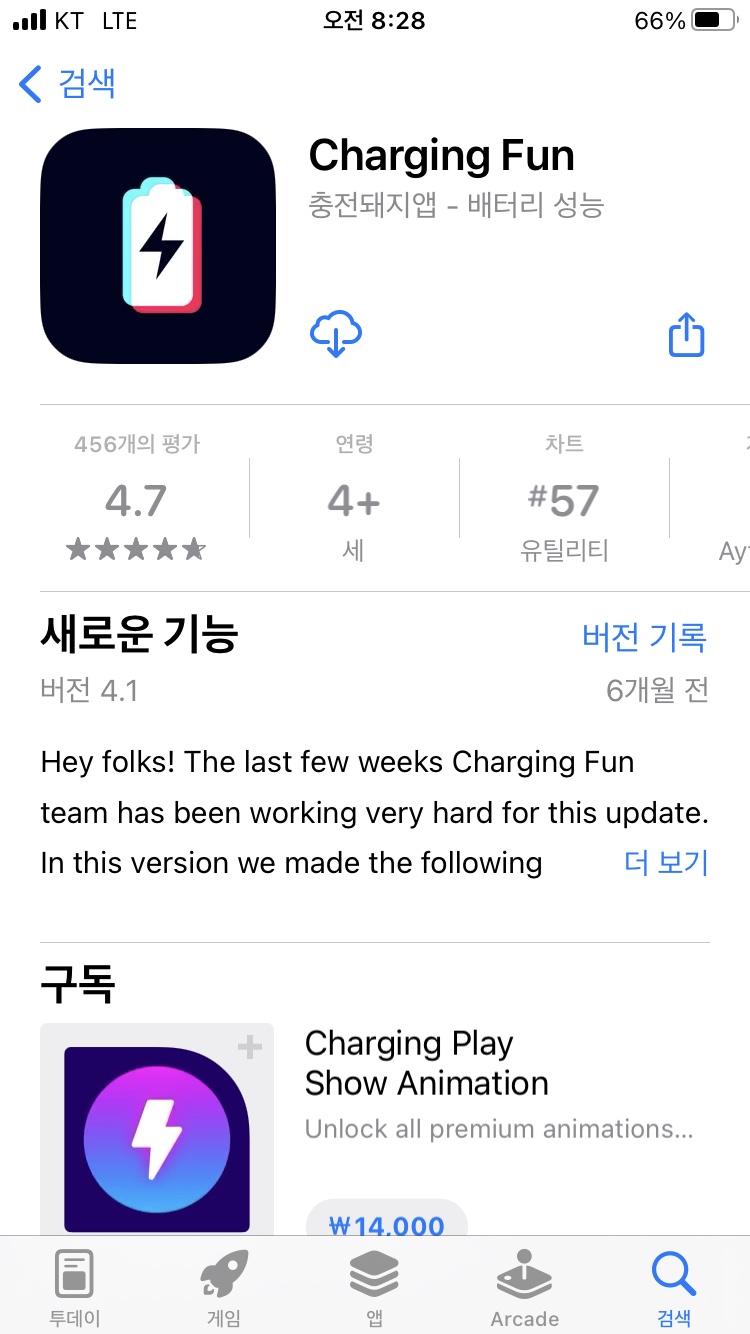The width and height of the screenshot is (750, 1334).
Task: Share the Charging Fun app
Action: pos(686,334)
